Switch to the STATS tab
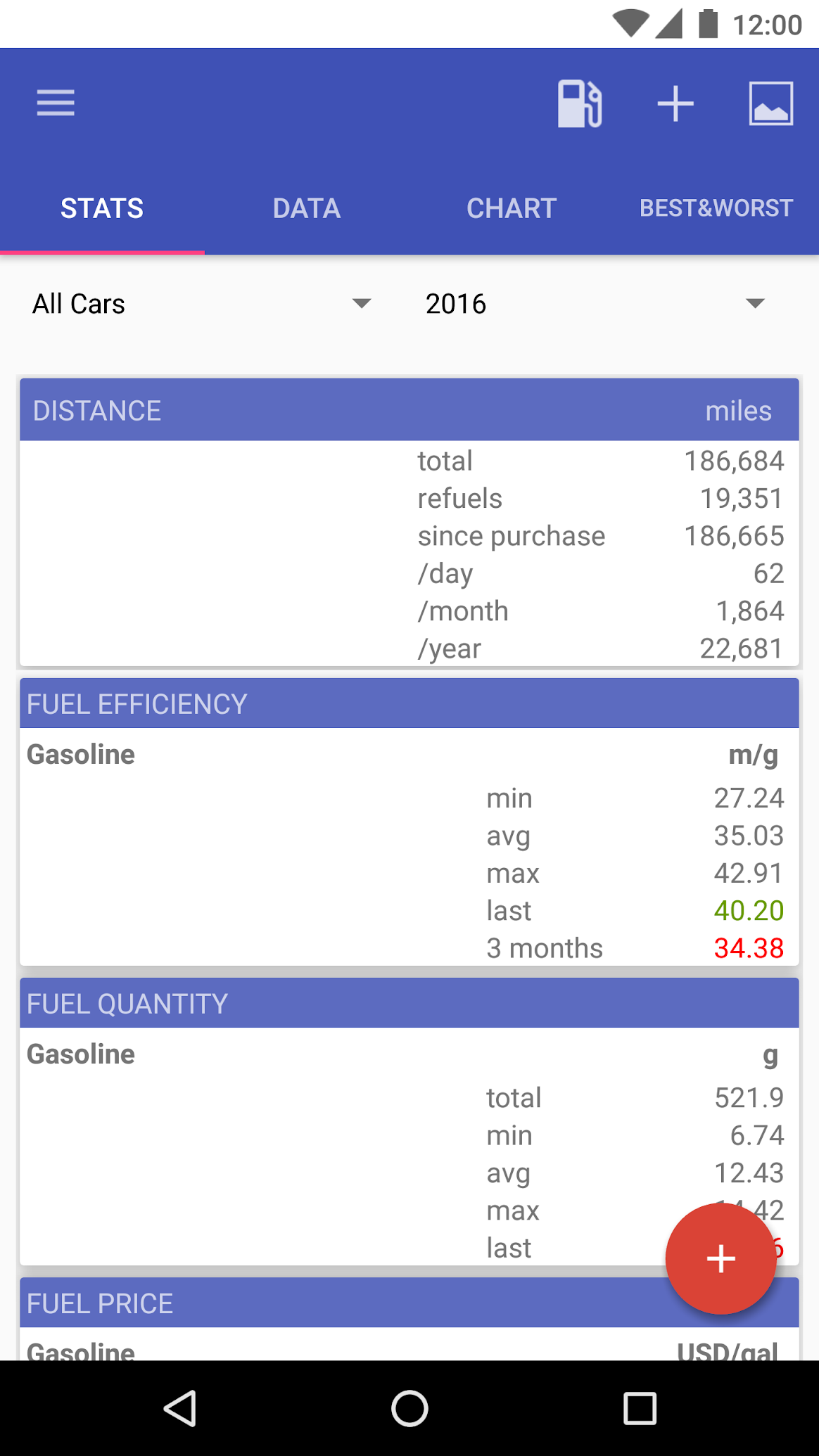Screen dimensions: 819x1456 [102, 209]
